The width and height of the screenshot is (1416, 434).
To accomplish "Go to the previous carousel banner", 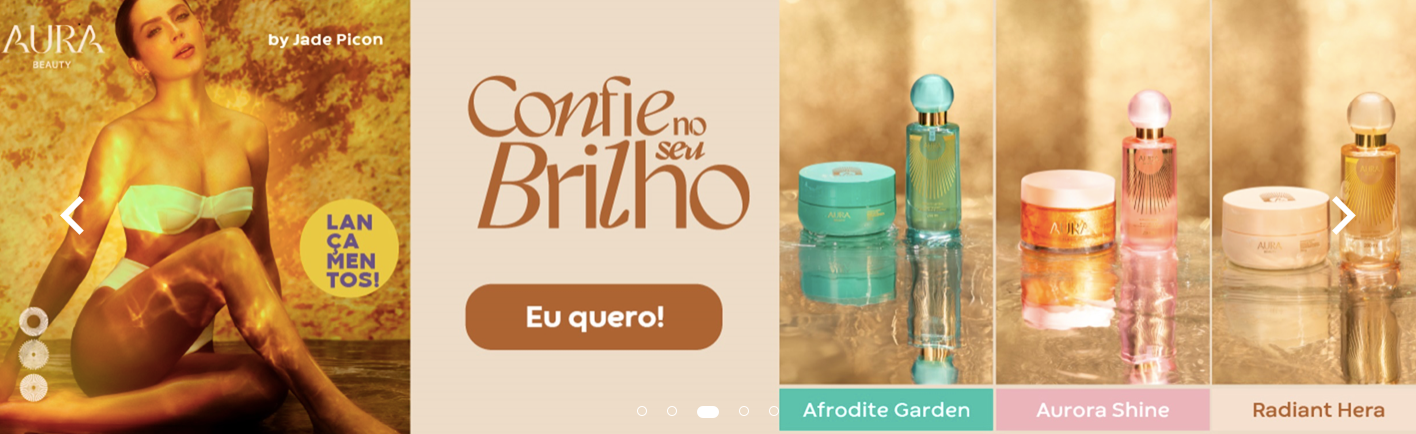I will tap(72, 215).
